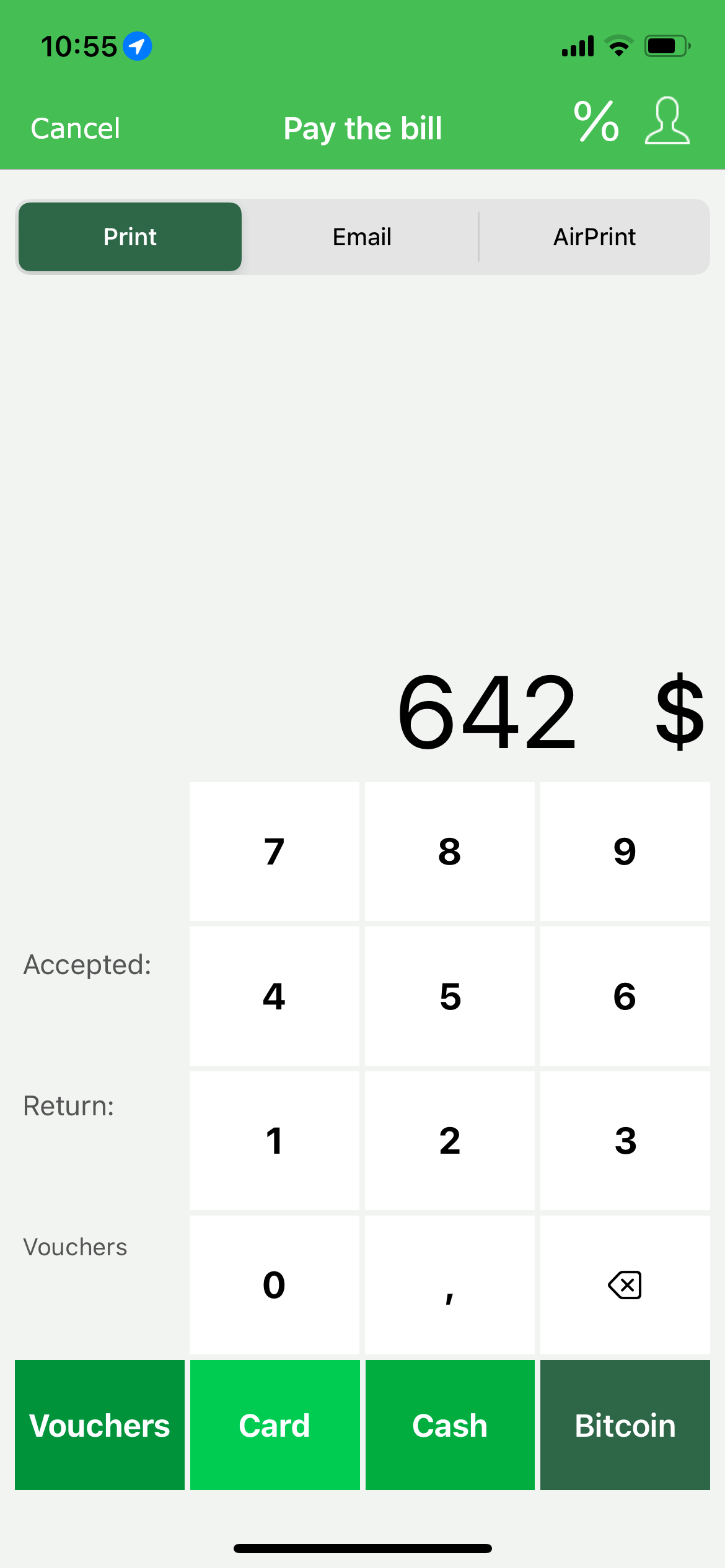Choose Bitcoin as payment method

click(625, 1425)
